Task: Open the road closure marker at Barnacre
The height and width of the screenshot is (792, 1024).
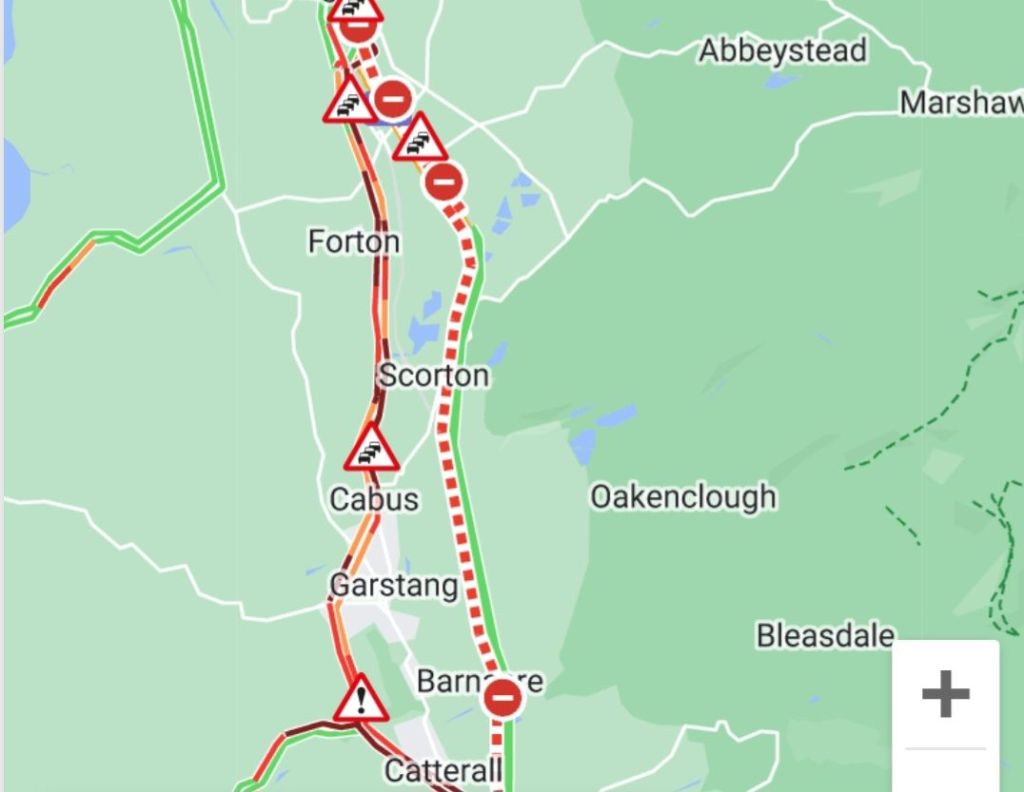Action: coord(503,698)
